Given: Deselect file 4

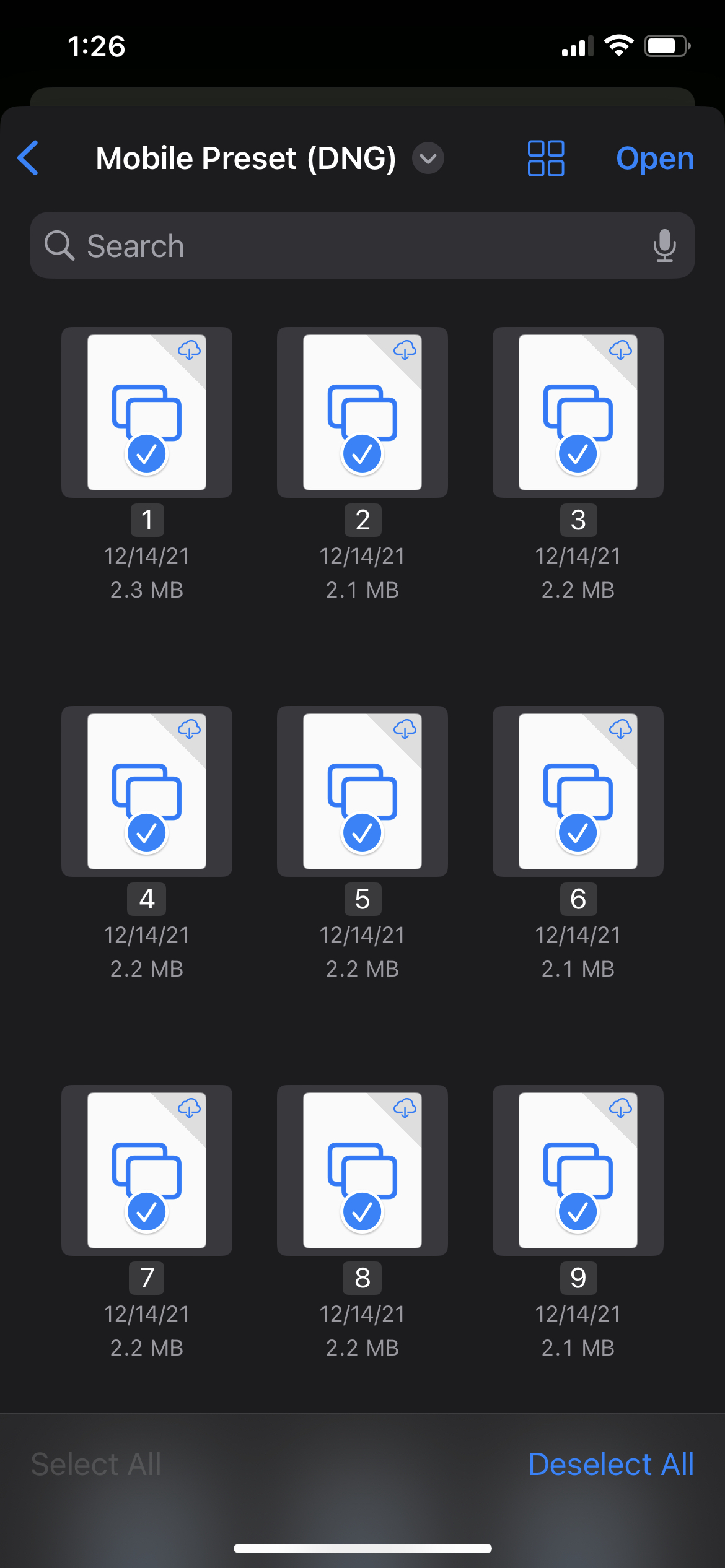Looking at the screenshot, I should click(147, 791).
